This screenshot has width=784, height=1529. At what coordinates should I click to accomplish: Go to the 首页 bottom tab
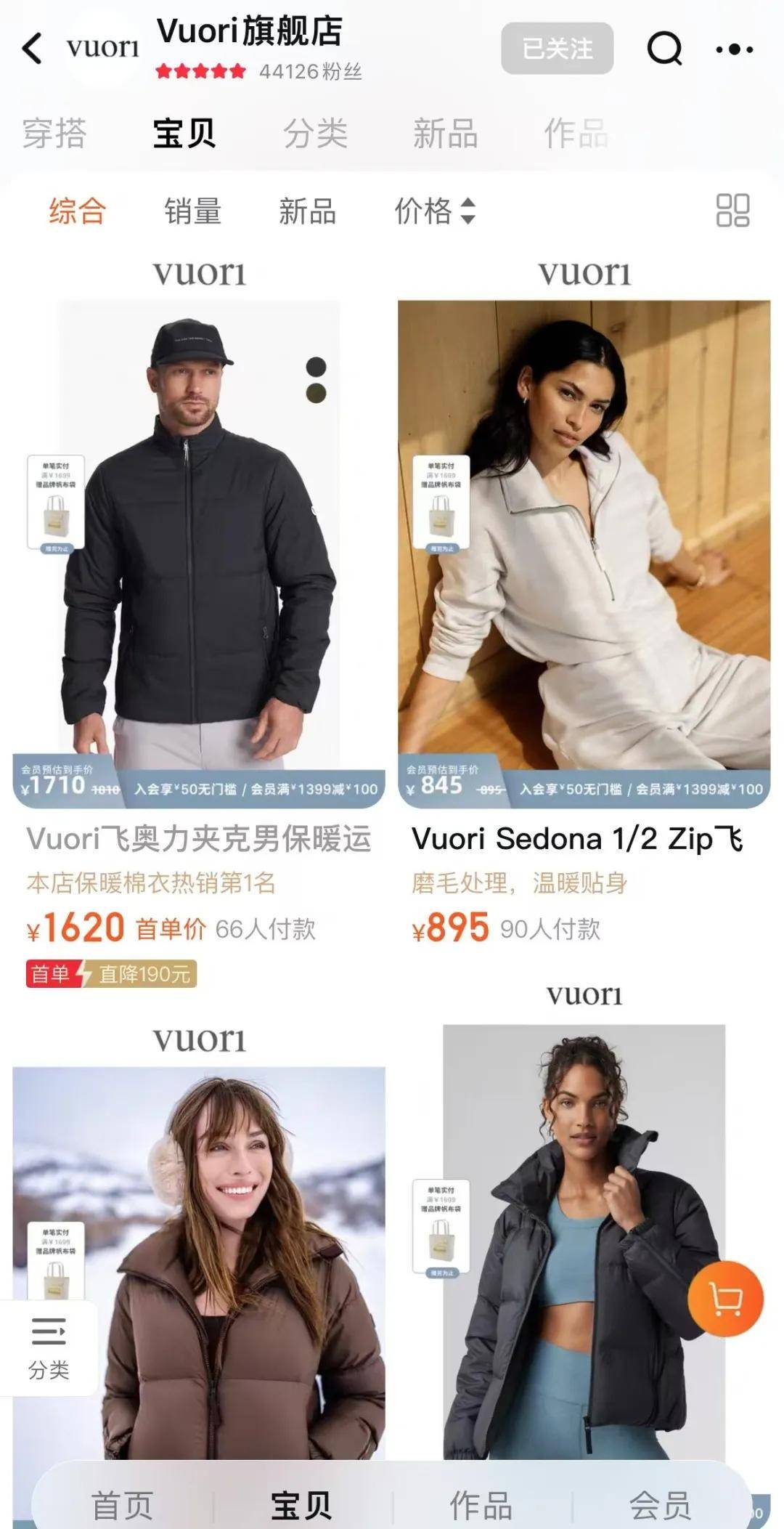pos(122,1505)
